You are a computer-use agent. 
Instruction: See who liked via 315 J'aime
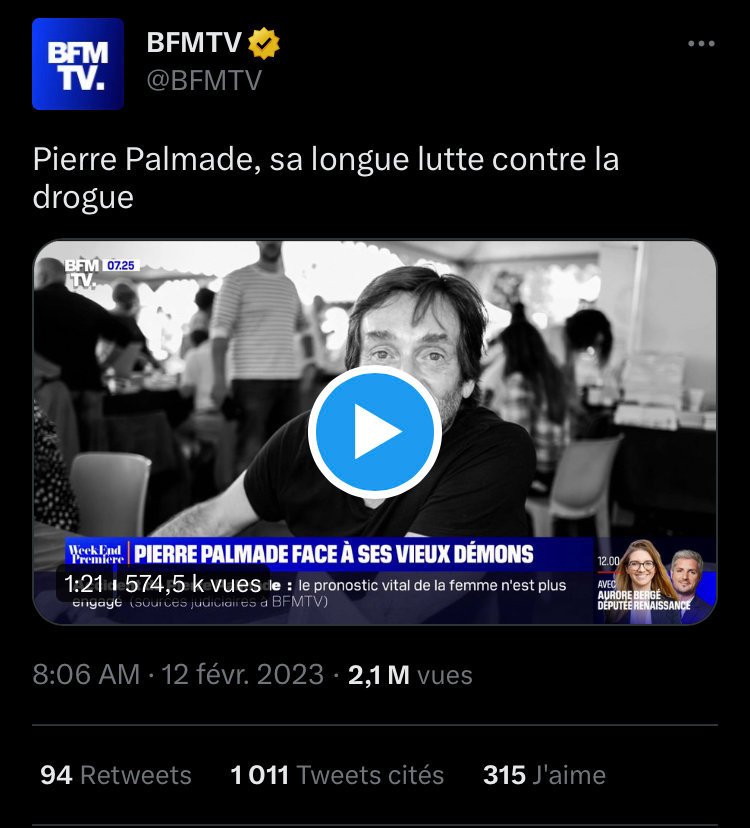pos(544,775)
